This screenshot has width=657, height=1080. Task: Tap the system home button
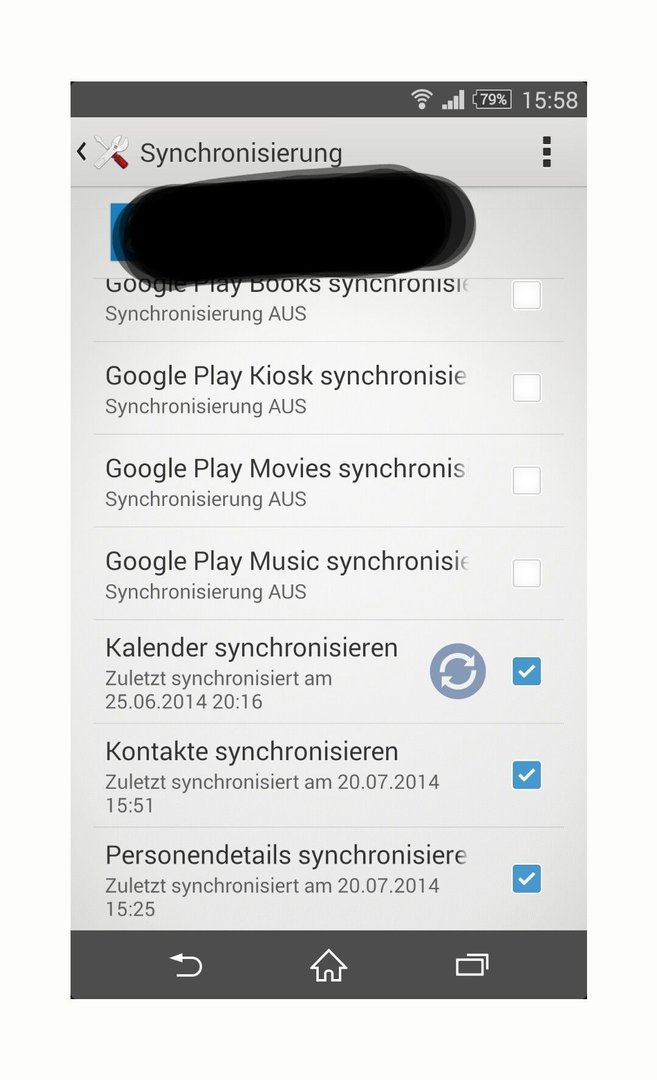tap(328, 965)
